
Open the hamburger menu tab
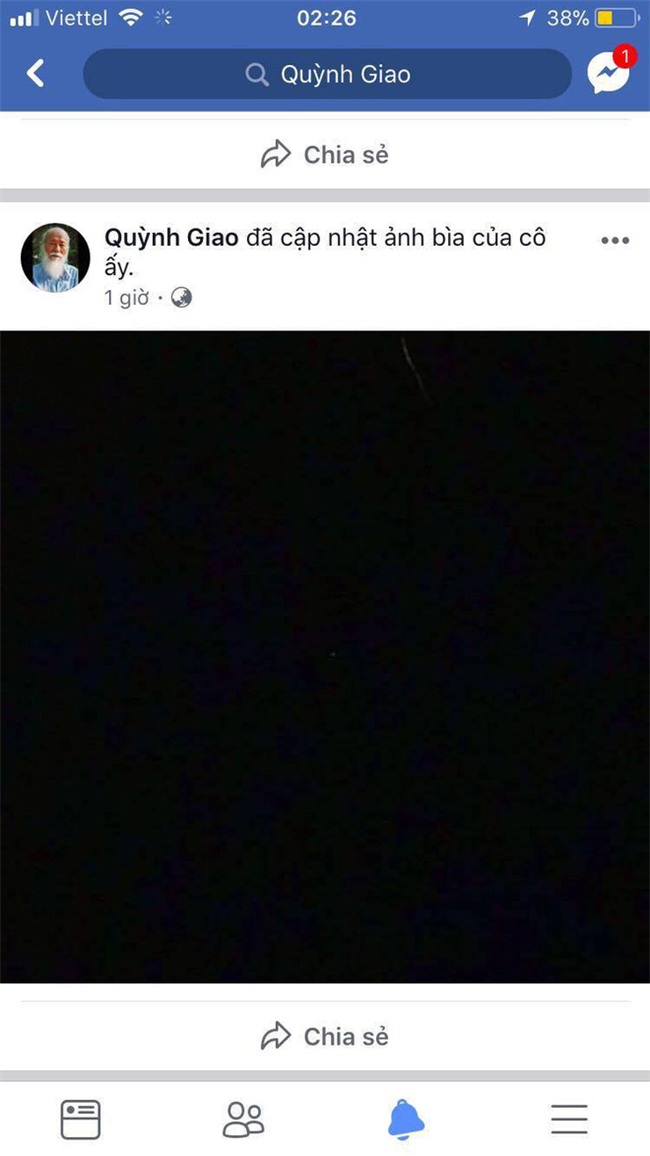569,1118
